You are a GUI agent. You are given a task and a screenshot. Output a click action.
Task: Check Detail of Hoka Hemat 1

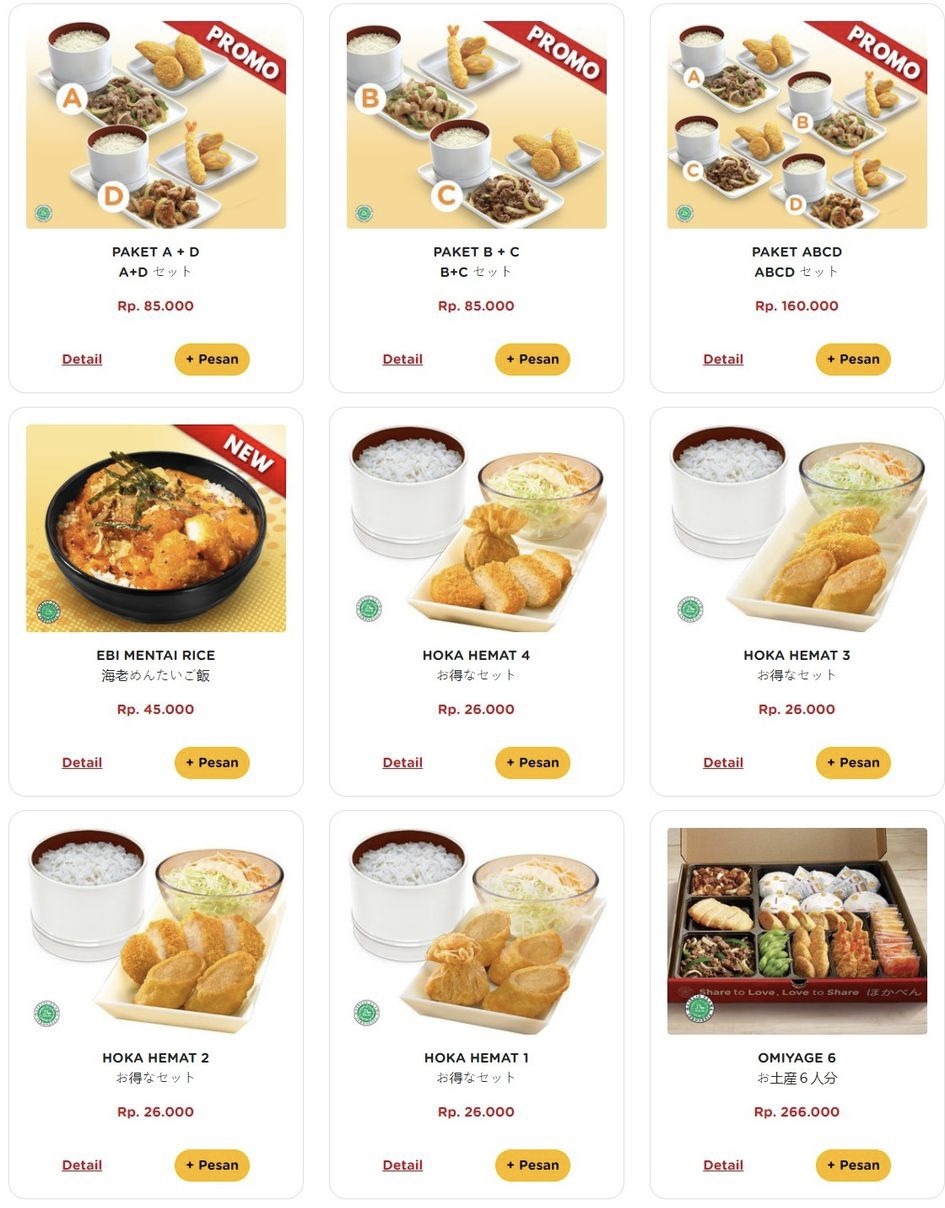[402, 1165]
